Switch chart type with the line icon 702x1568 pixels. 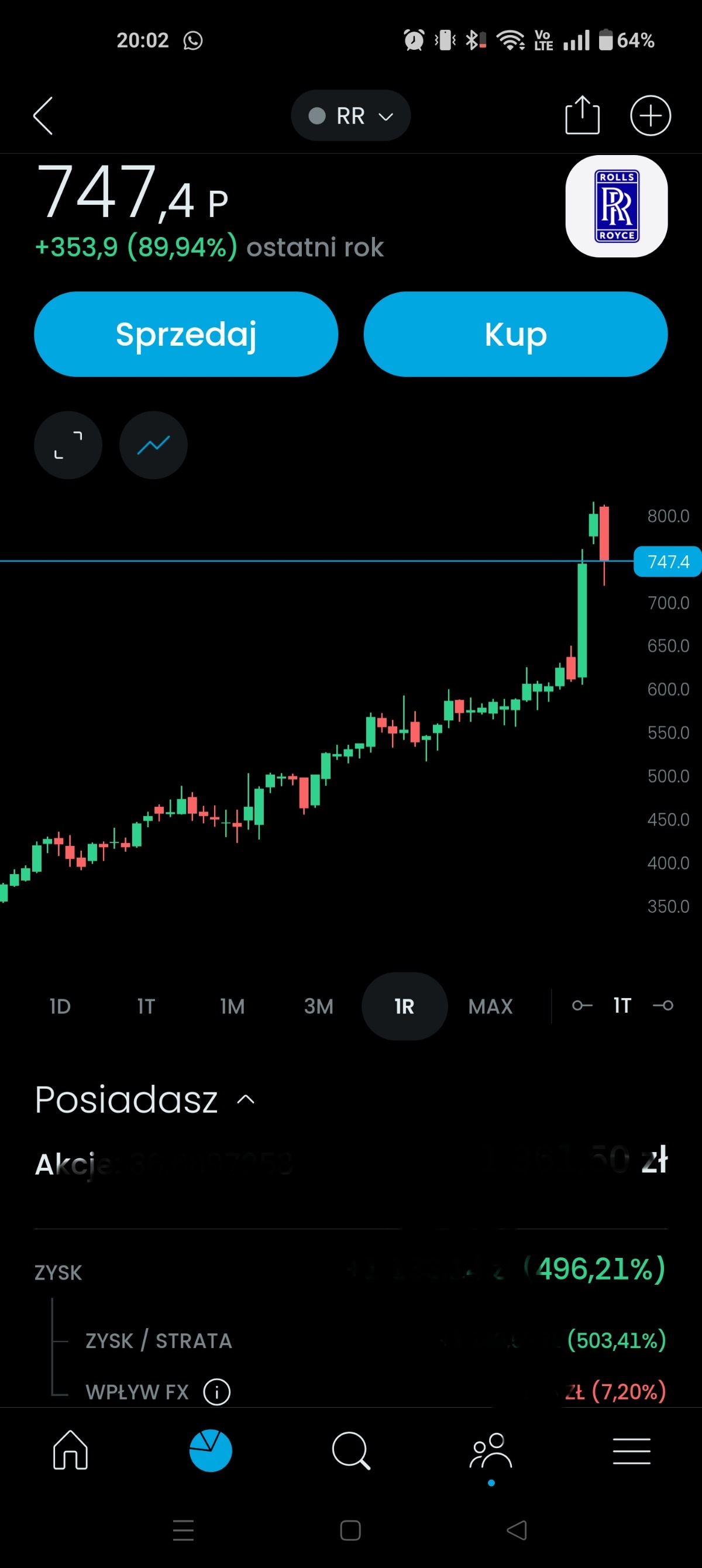tap(153, 445)
